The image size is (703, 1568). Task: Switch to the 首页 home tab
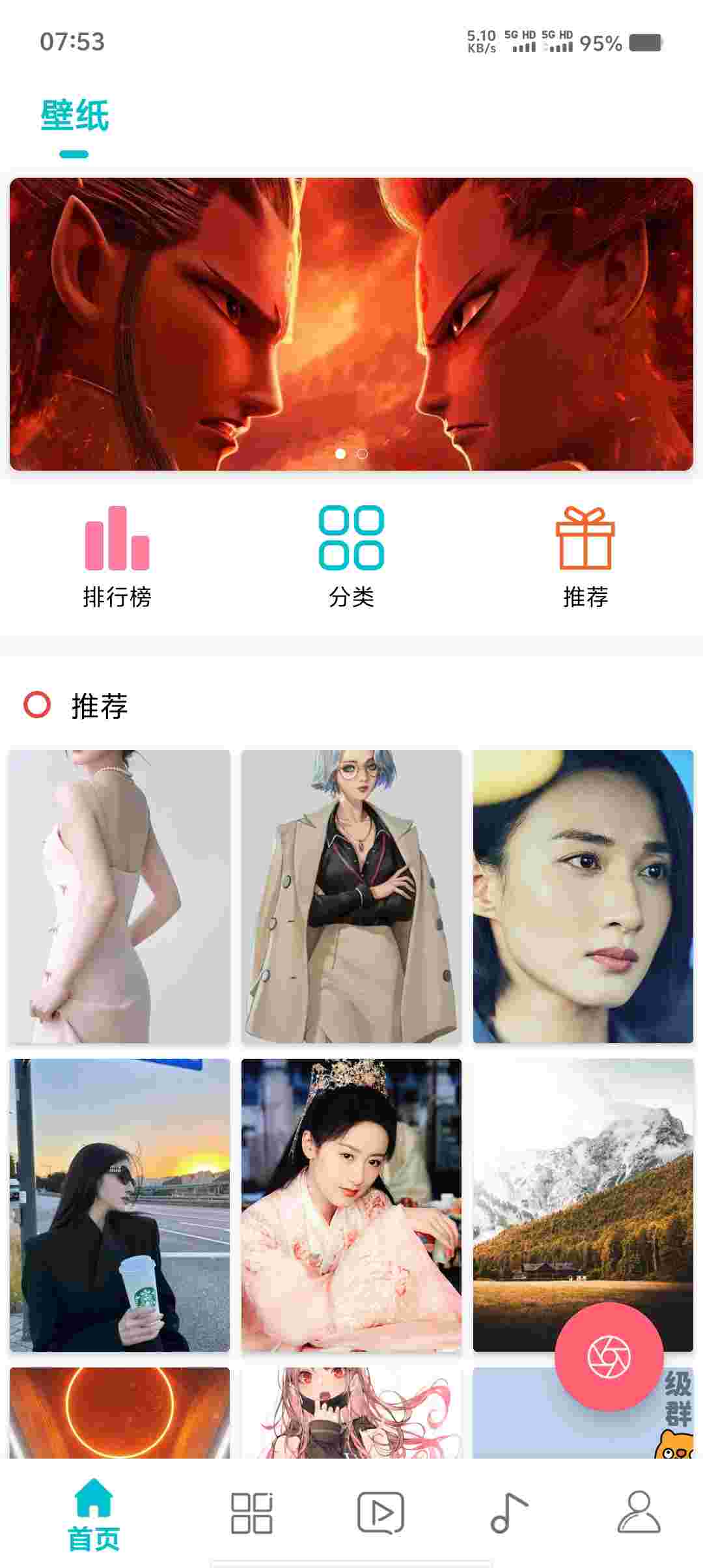click(x=94, y=1513)
